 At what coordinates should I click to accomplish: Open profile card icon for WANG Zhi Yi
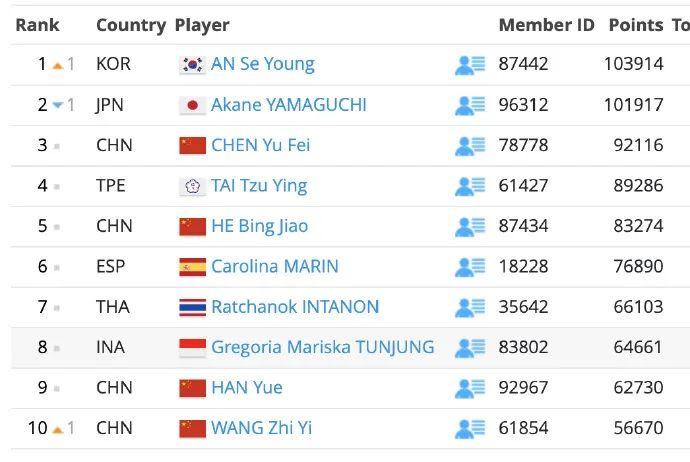(x=470, y=429)
